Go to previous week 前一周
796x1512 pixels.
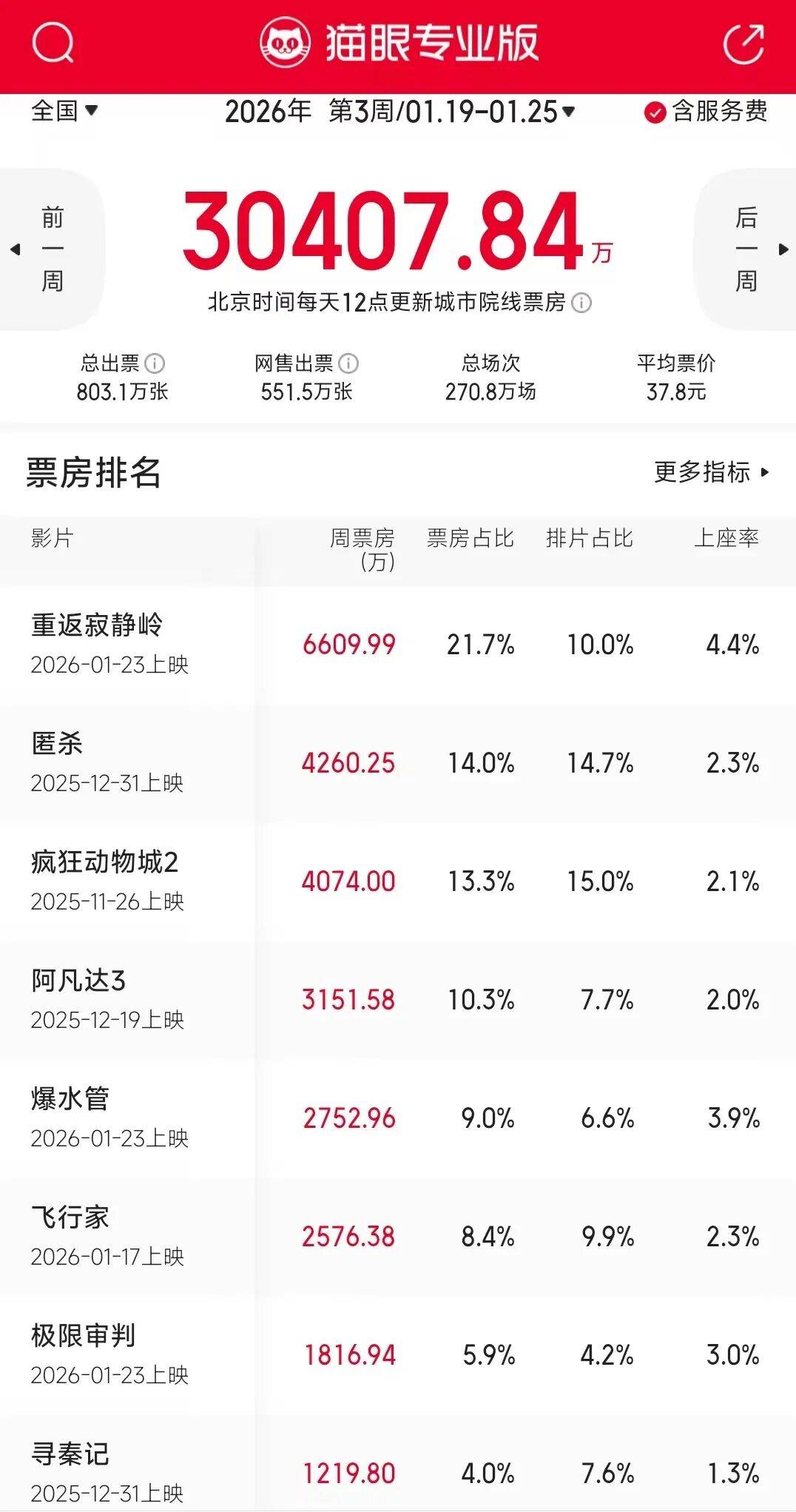(x=50, y=249)
